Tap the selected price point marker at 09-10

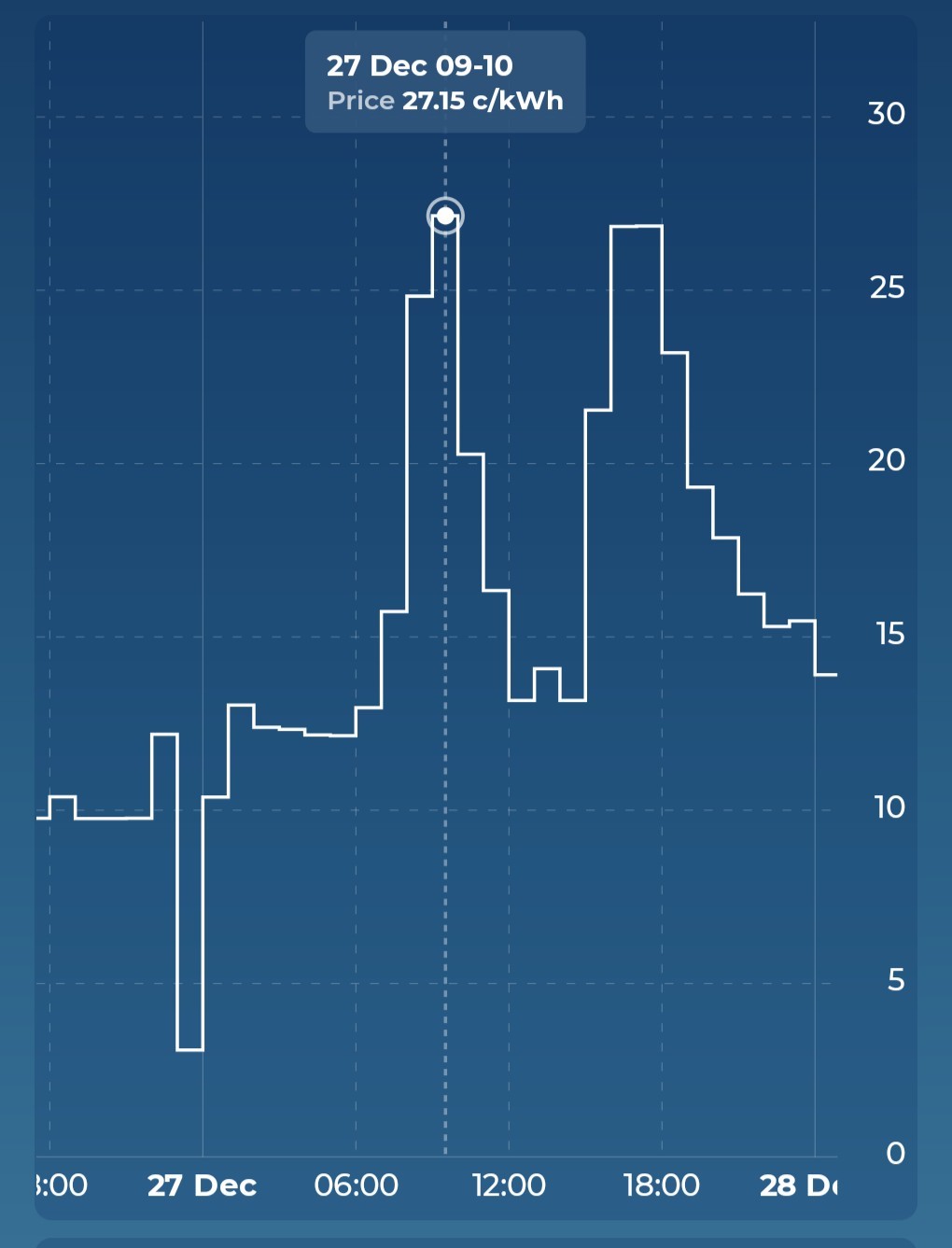pyautogui.click(x=445, y=217)
